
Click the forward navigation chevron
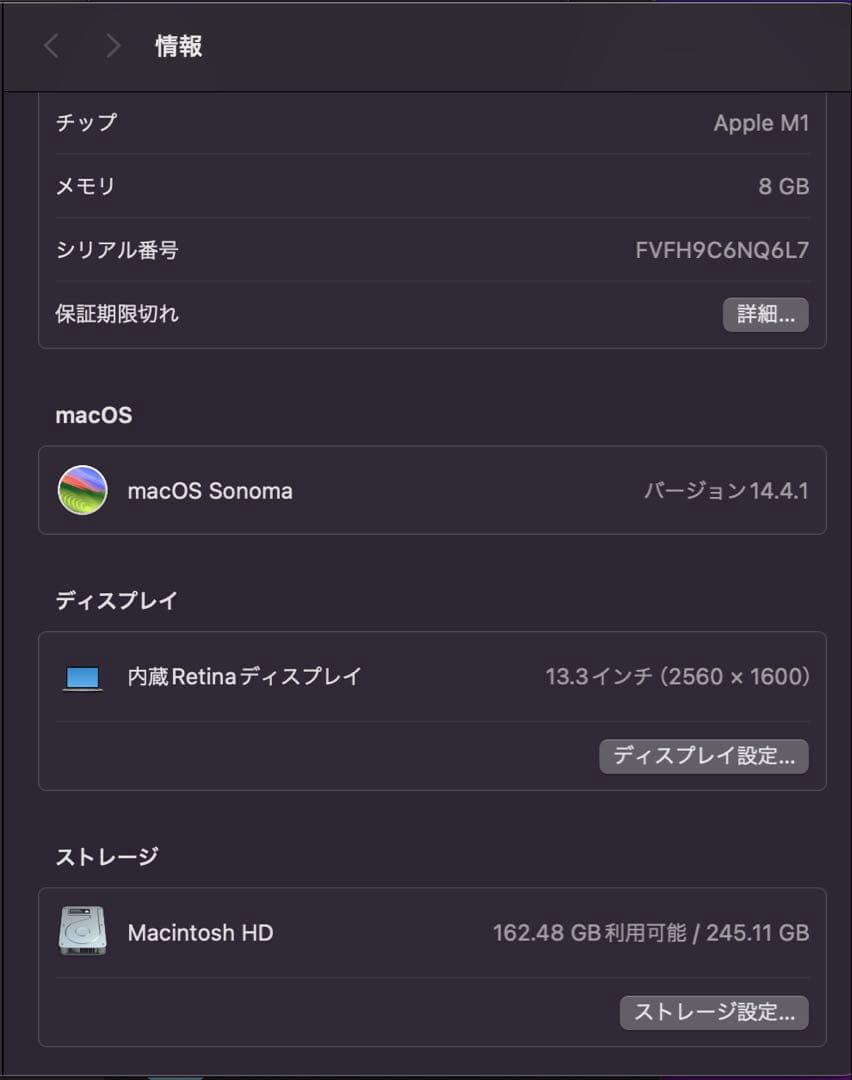click(x=112, y=46)
